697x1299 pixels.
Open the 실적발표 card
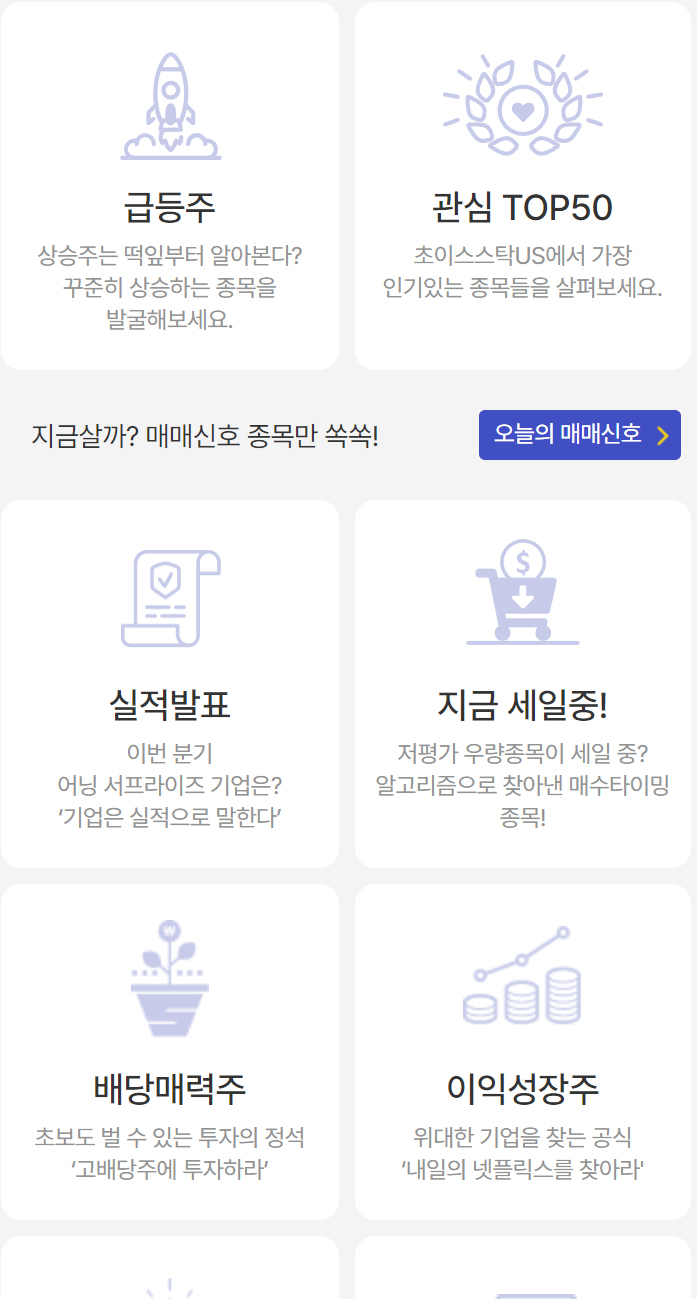tap(170, 684)
